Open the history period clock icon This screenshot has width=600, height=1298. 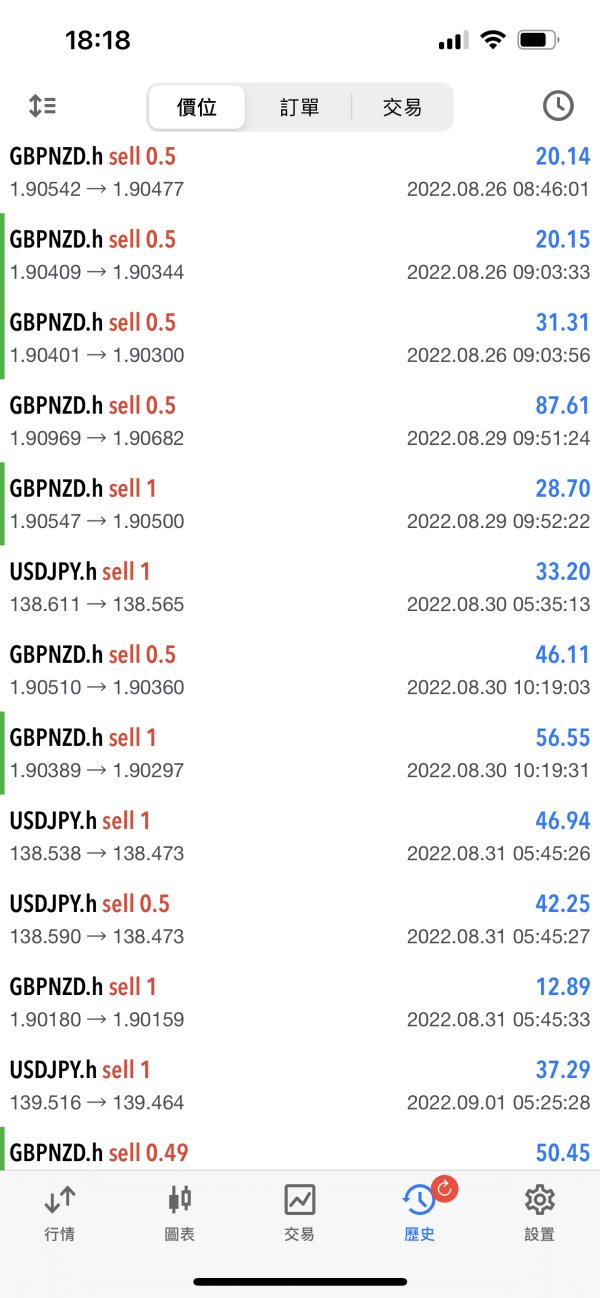point(558,106)
